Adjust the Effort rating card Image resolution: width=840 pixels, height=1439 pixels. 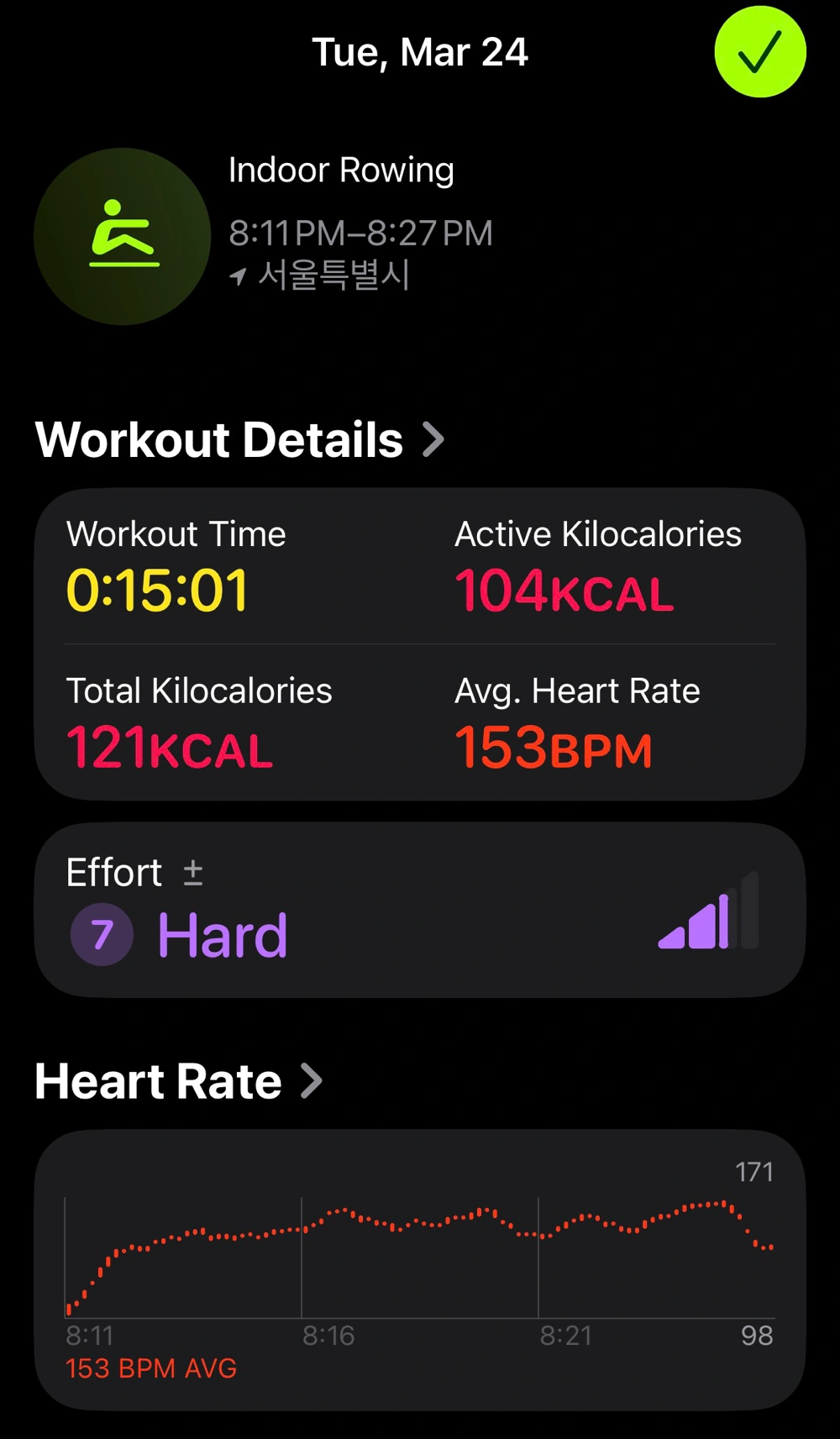[420, 910]
